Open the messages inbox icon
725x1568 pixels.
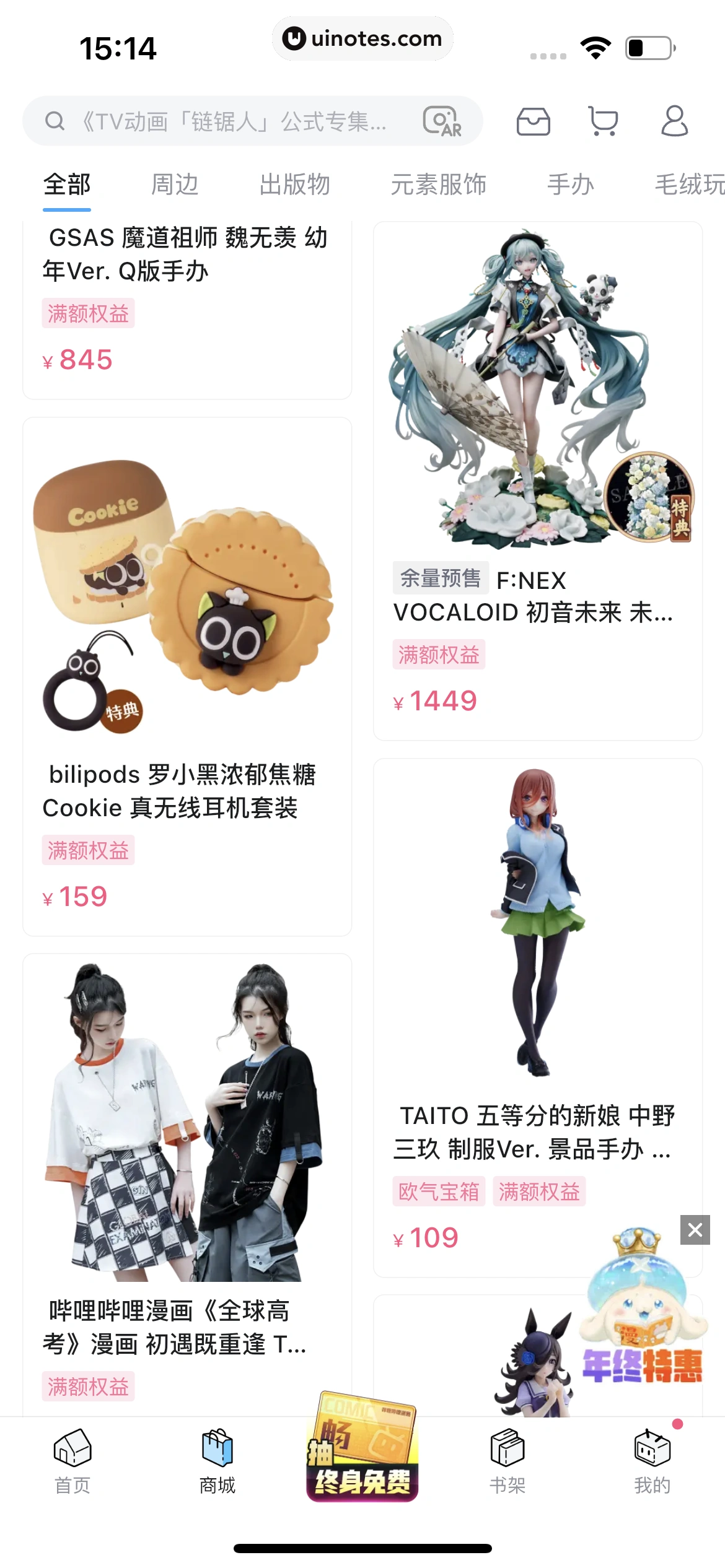[534, 121]
